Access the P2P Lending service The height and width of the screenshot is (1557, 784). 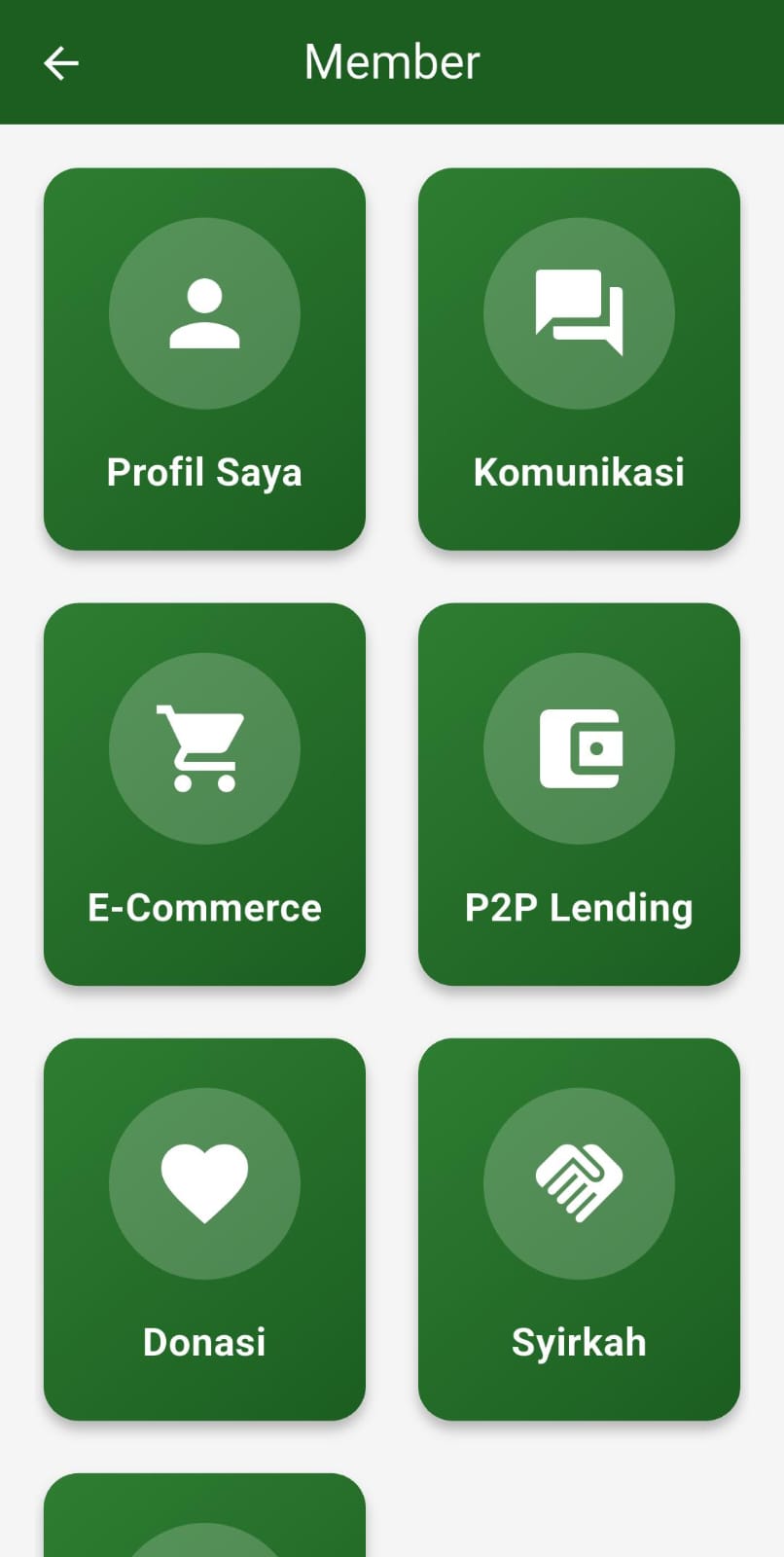coord(578,793)
